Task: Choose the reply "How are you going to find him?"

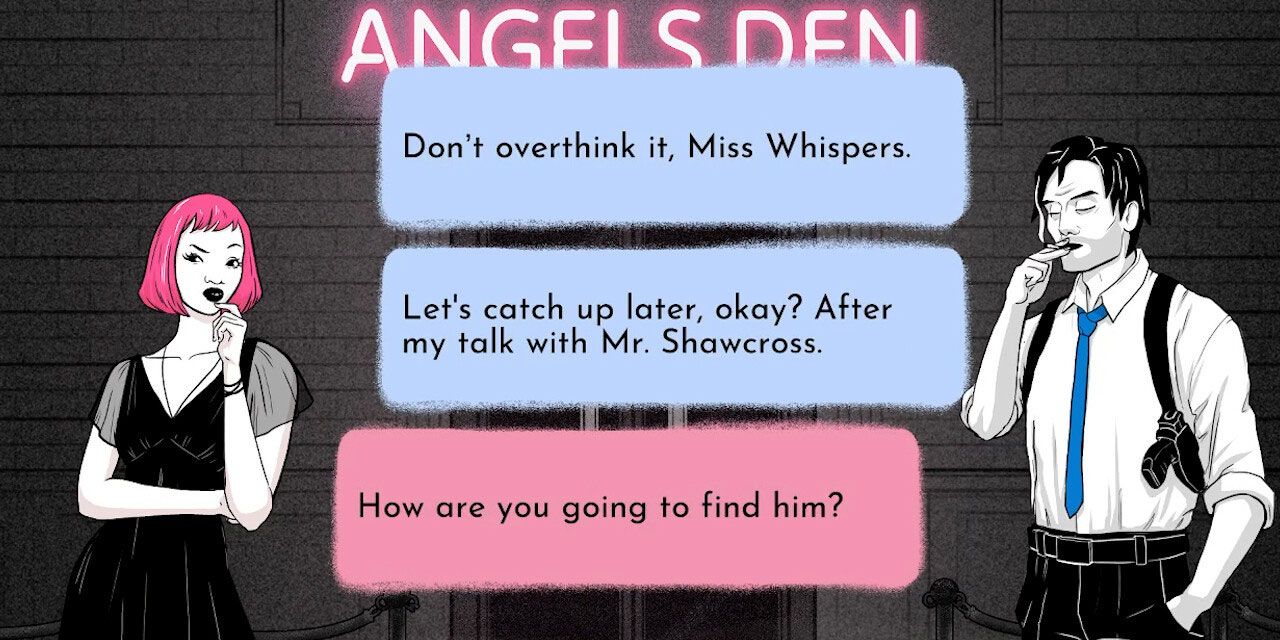Action: tap(627, 507)
